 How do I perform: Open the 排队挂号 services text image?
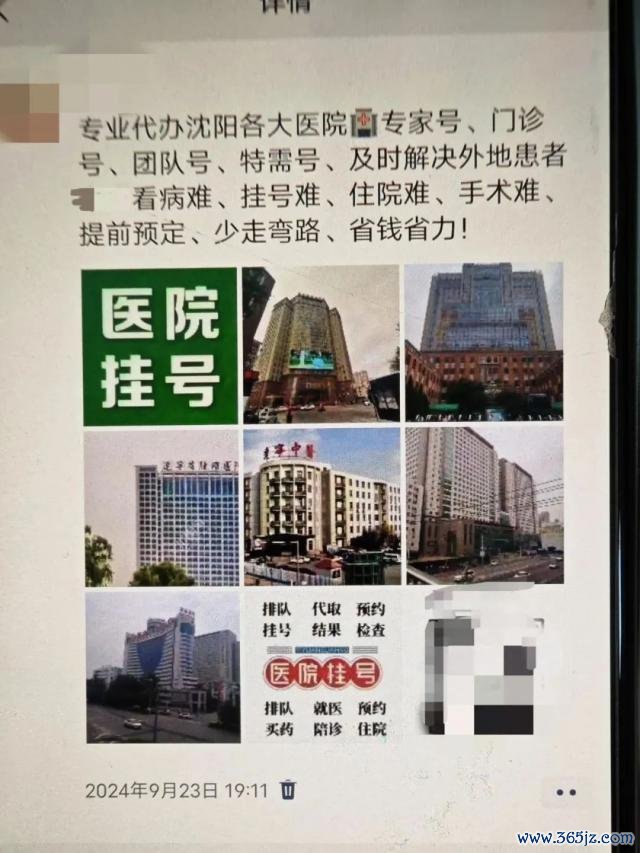(x=321, y=667)
